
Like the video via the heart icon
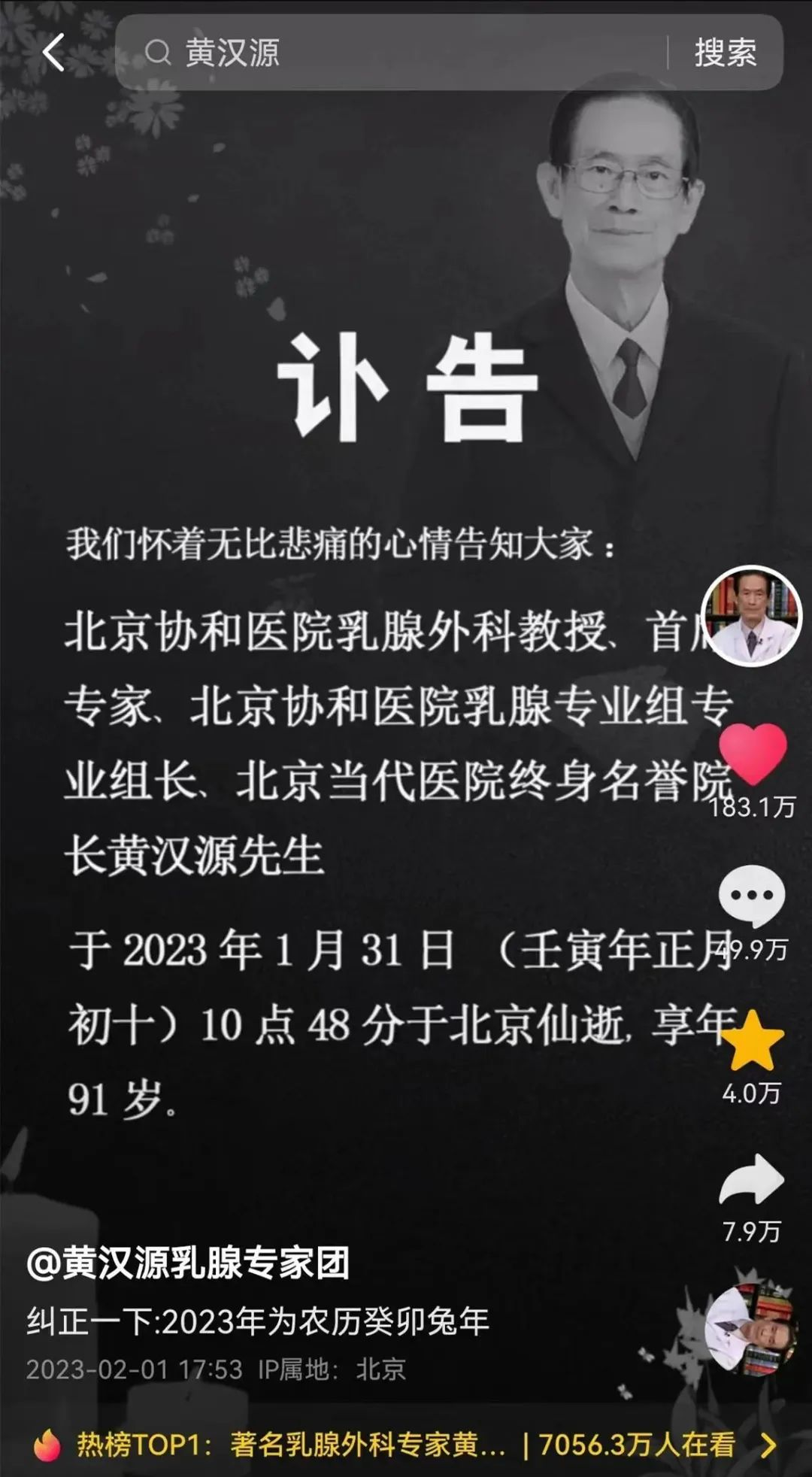[x=752, y=754]
